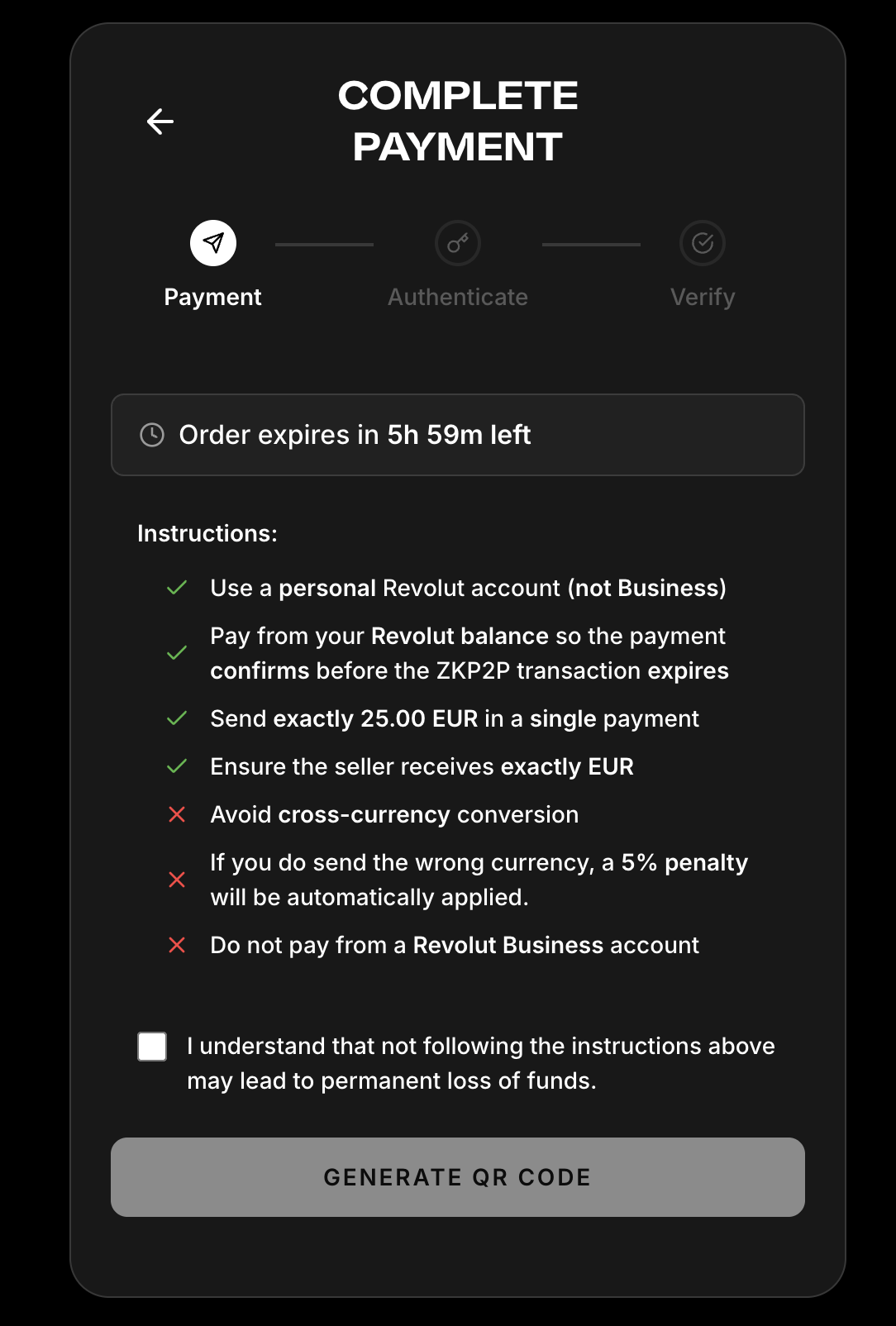Tap the Generate QR Code button

(457, 1177)
